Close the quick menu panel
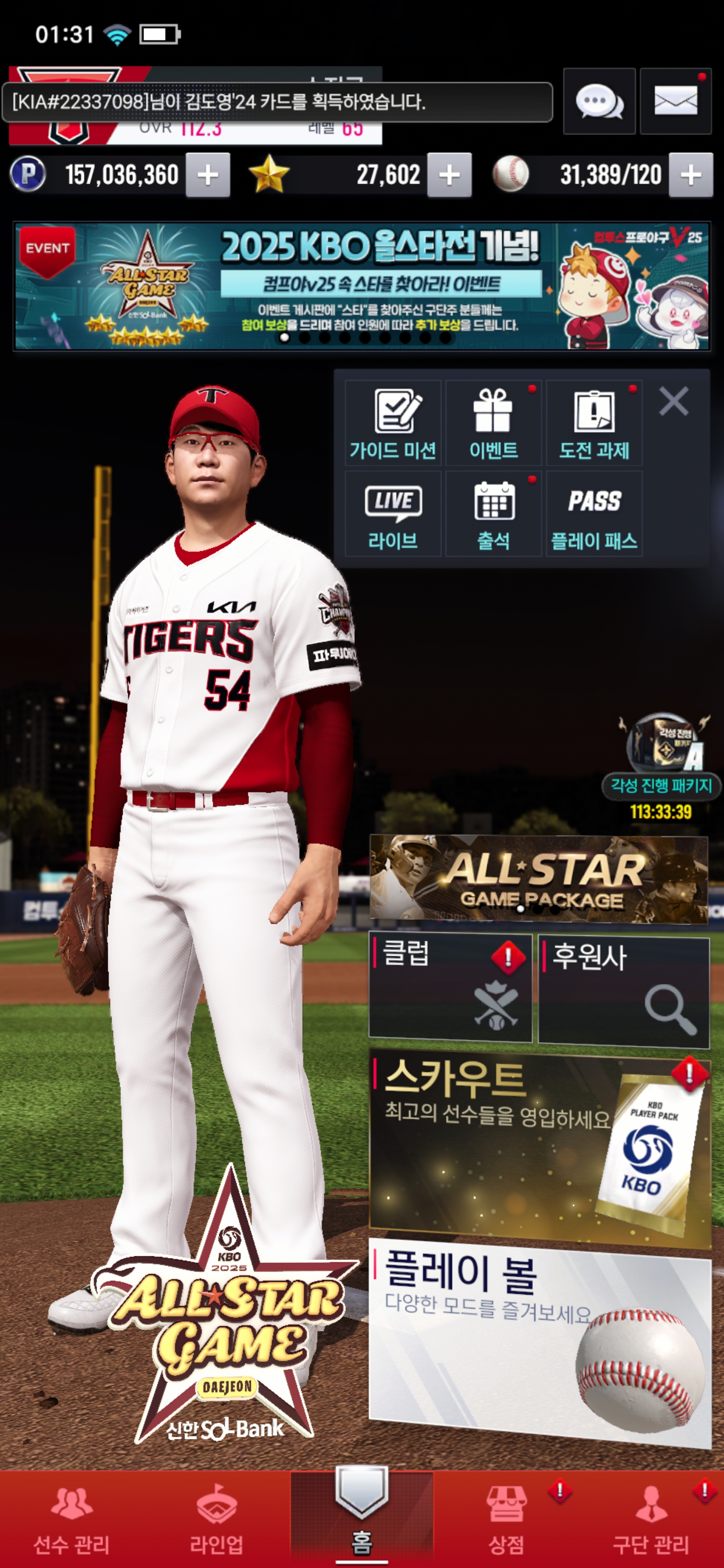Screen dimensions: 724x1568 point(673,402)
